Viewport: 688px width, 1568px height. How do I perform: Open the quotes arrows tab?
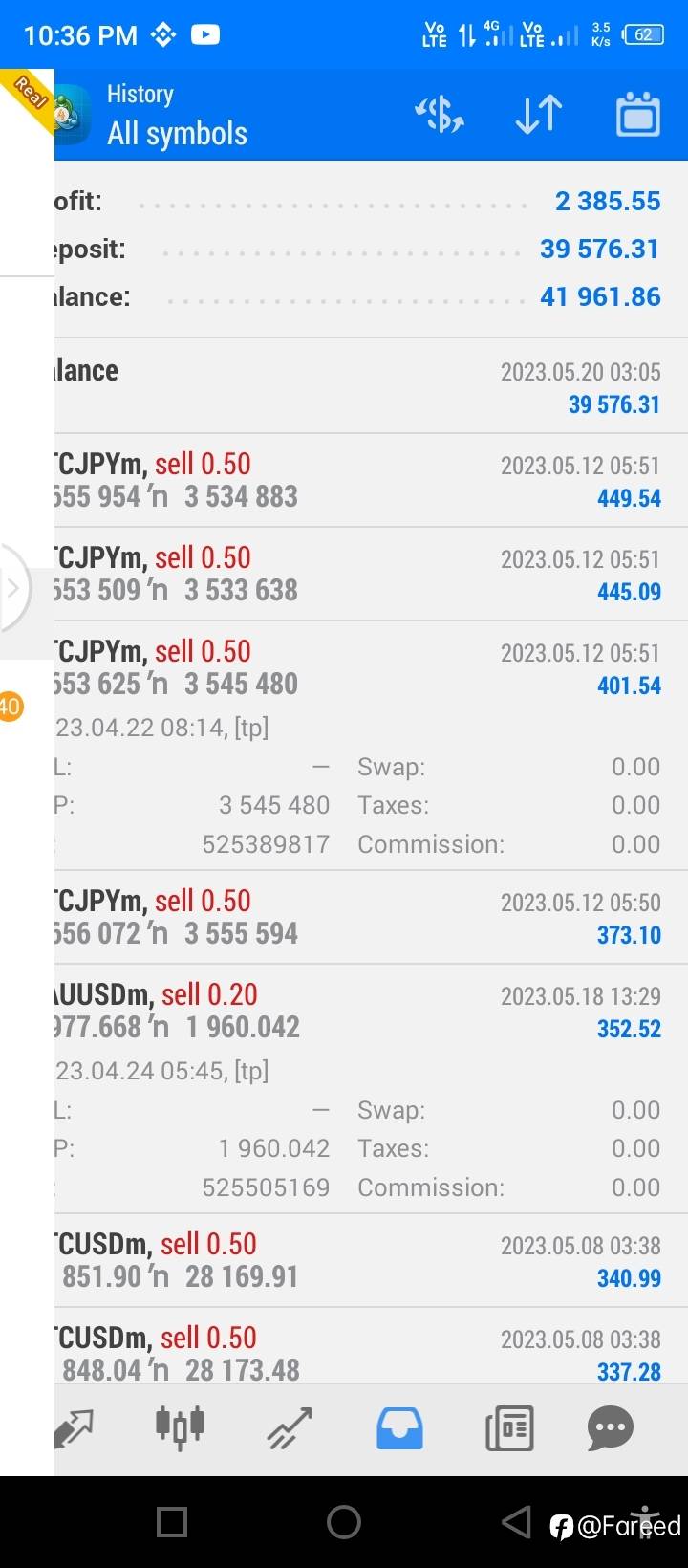click(x=74, y=1428)
